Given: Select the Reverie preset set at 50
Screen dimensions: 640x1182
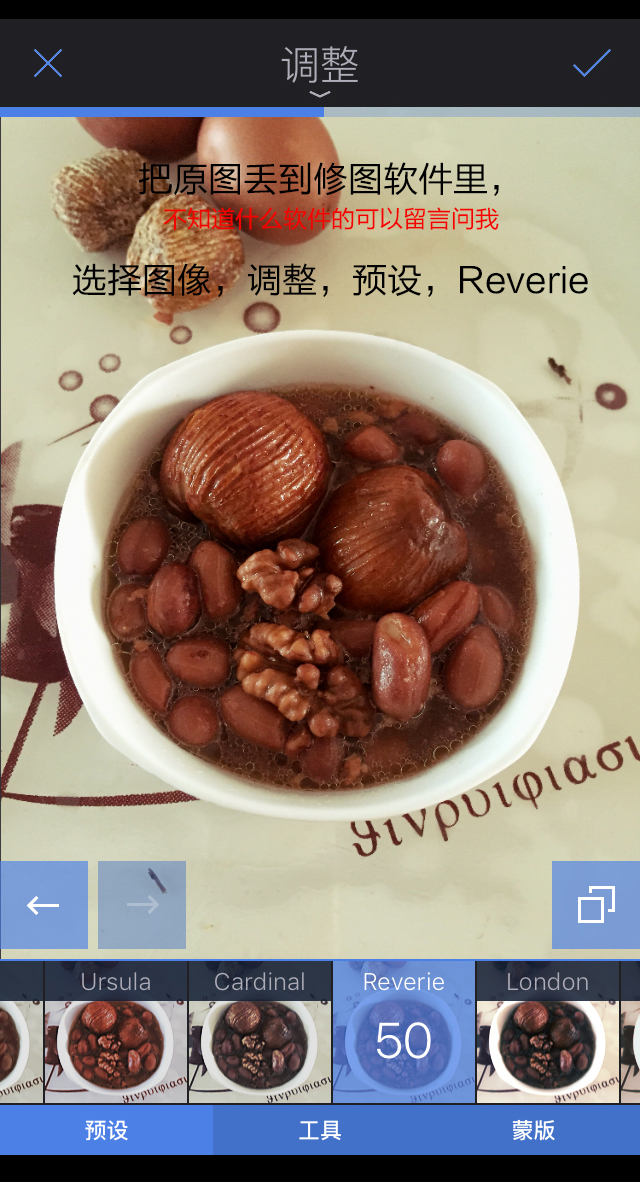Looking at the screenshot, I should click(x=404, y=1034).
